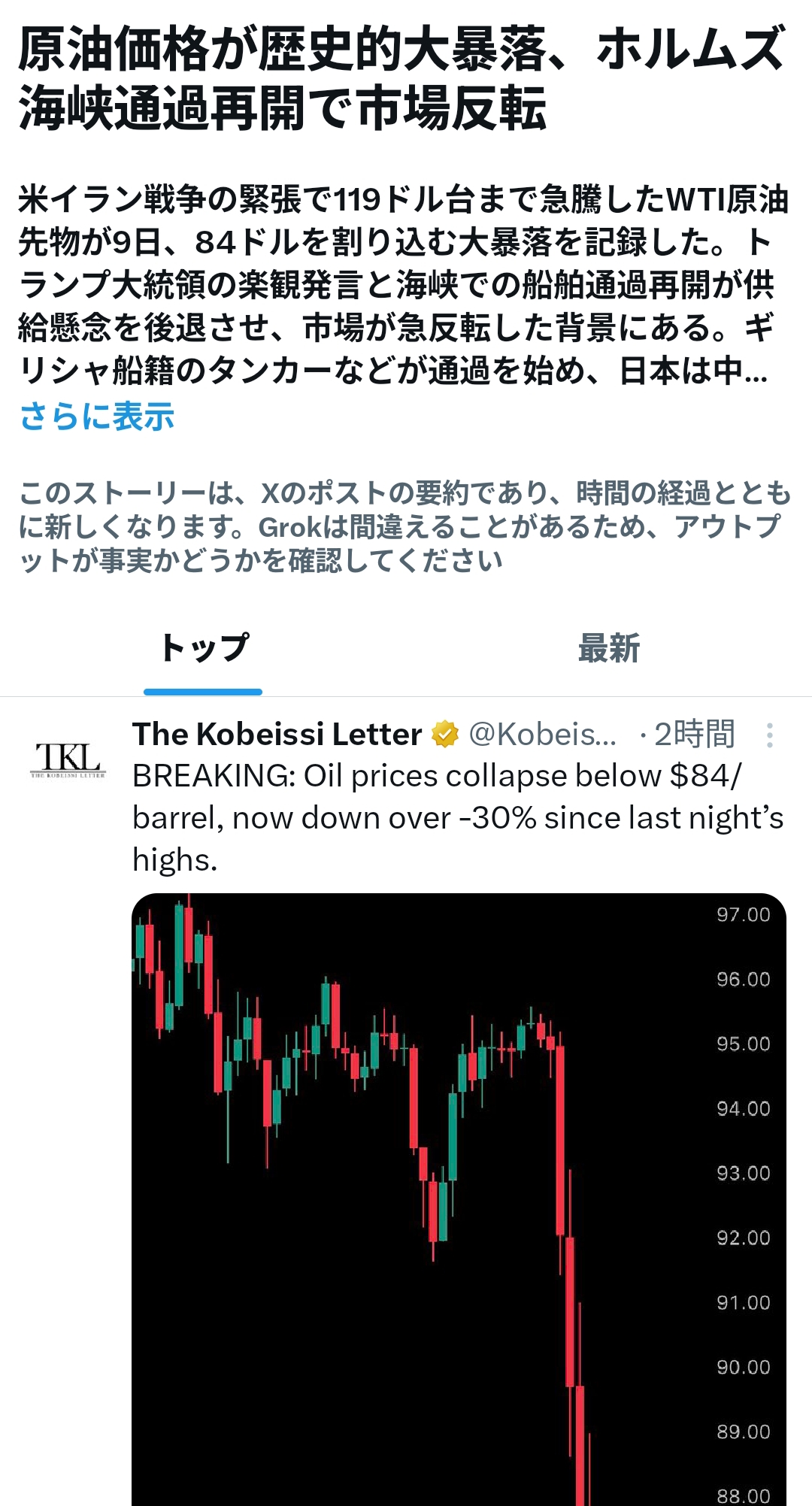Open The Kobeissi Letter profile avatar
The image size is (812, 1506).
[x=68, y=758]
